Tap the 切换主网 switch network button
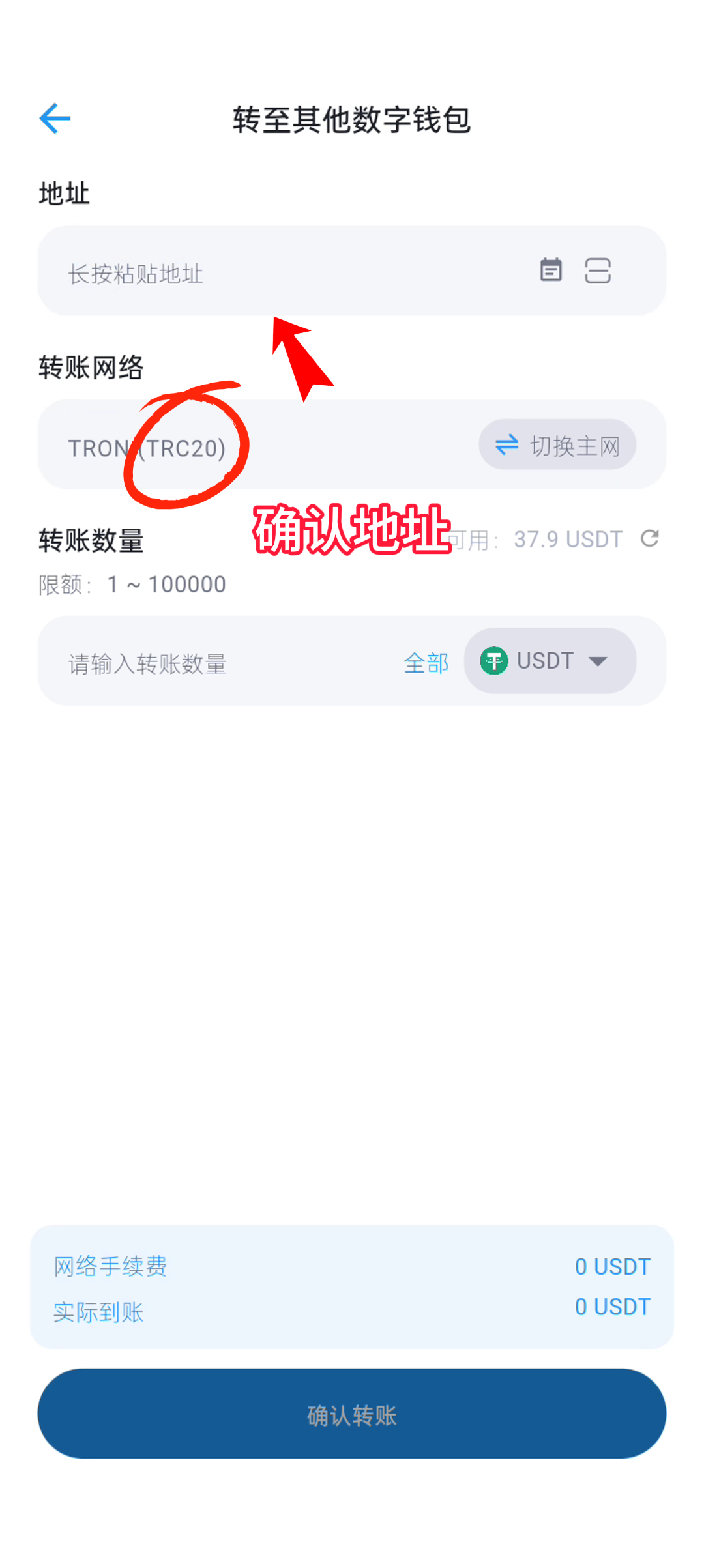Screen dimensions: 704x1568 pos(557,445)
